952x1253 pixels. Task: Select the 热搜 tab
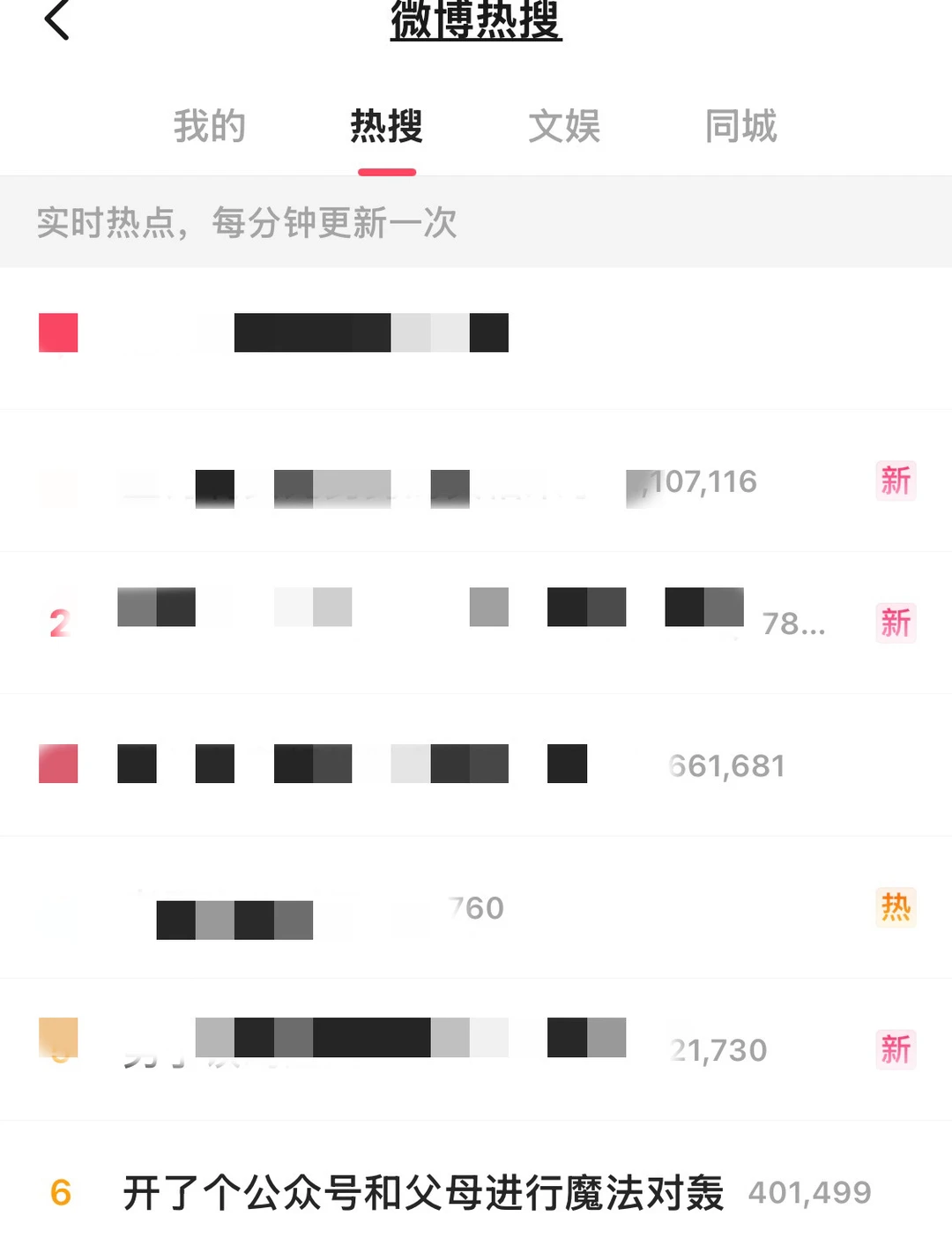[x=386, y=126]
